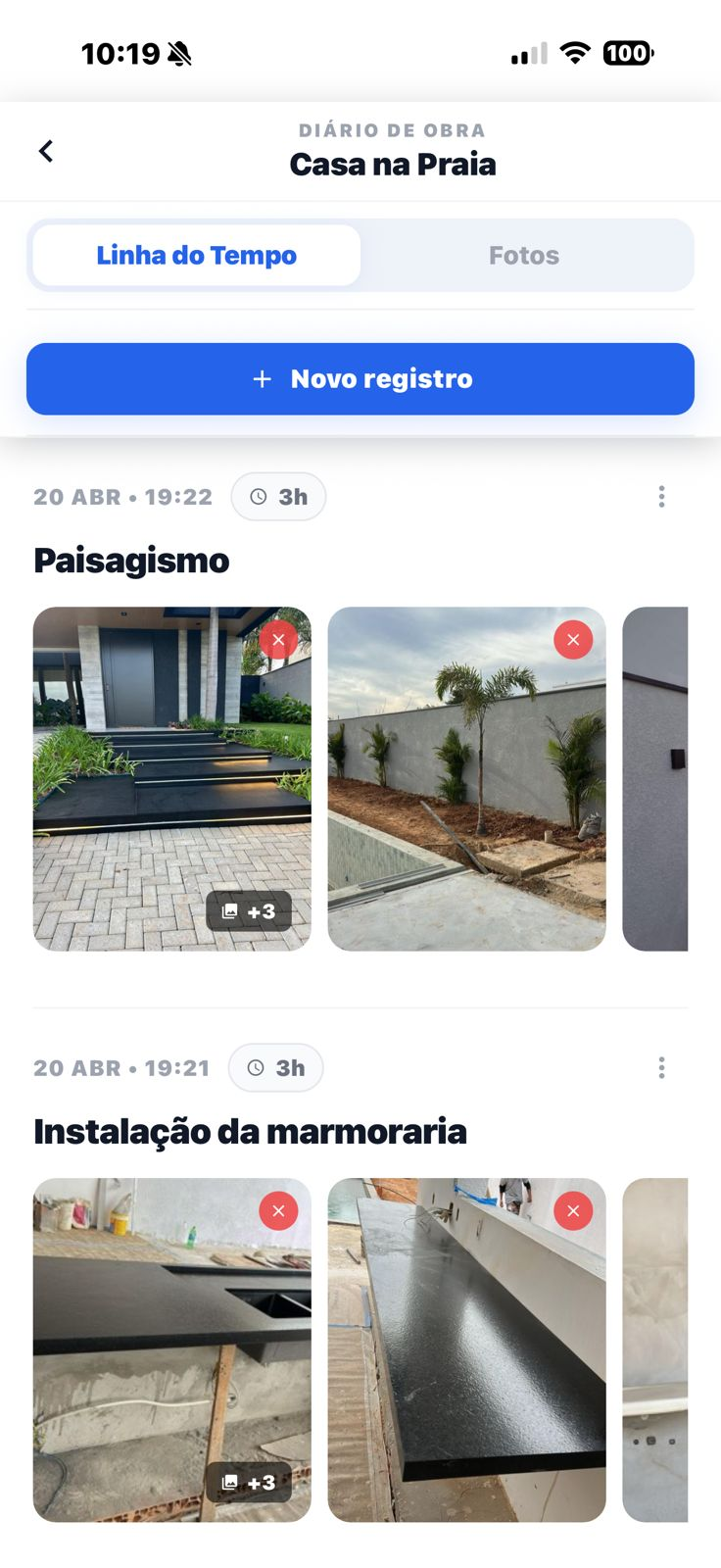Open the kebab menu on Instalação da marmoraria

(661, 1067)
